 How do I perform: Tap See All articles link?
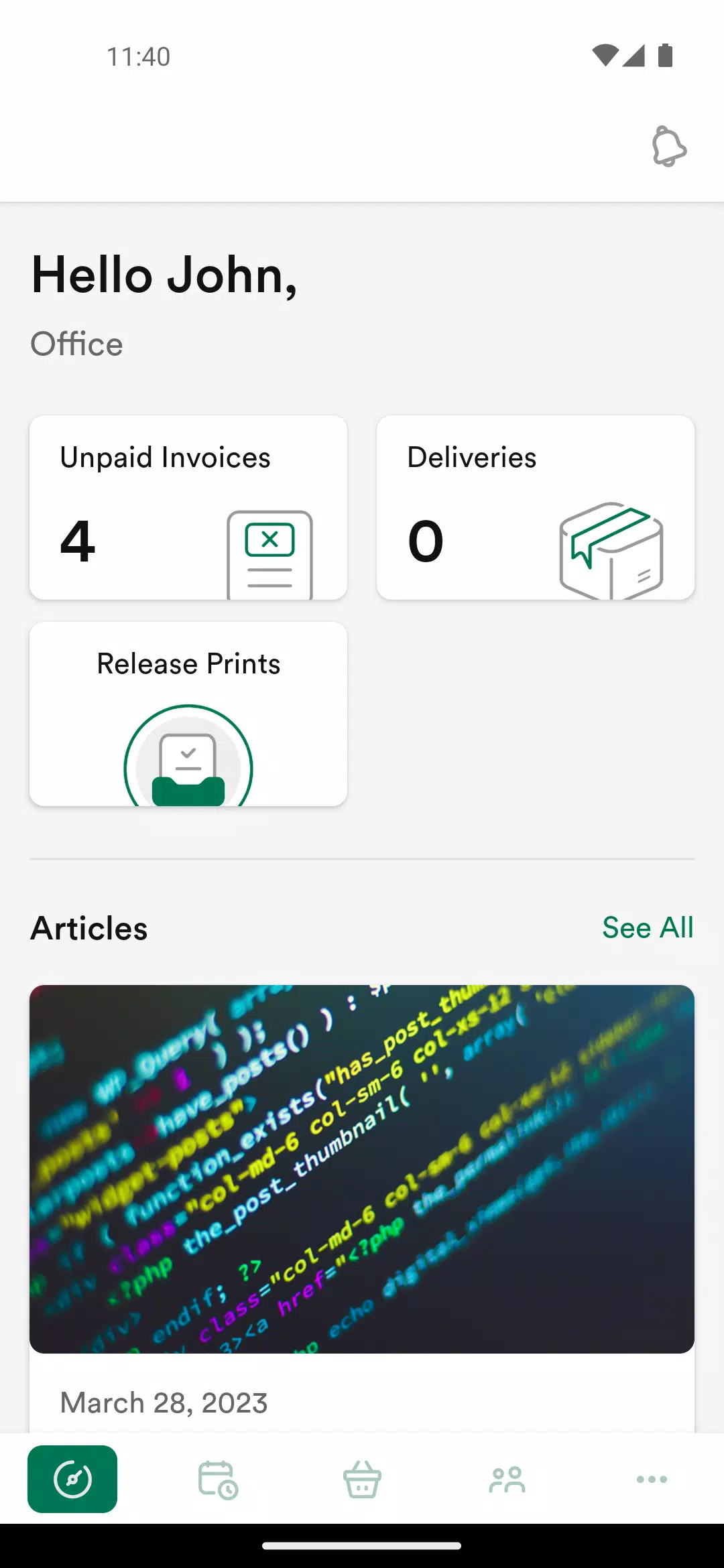pyautogui.click(x=647, y=928)
